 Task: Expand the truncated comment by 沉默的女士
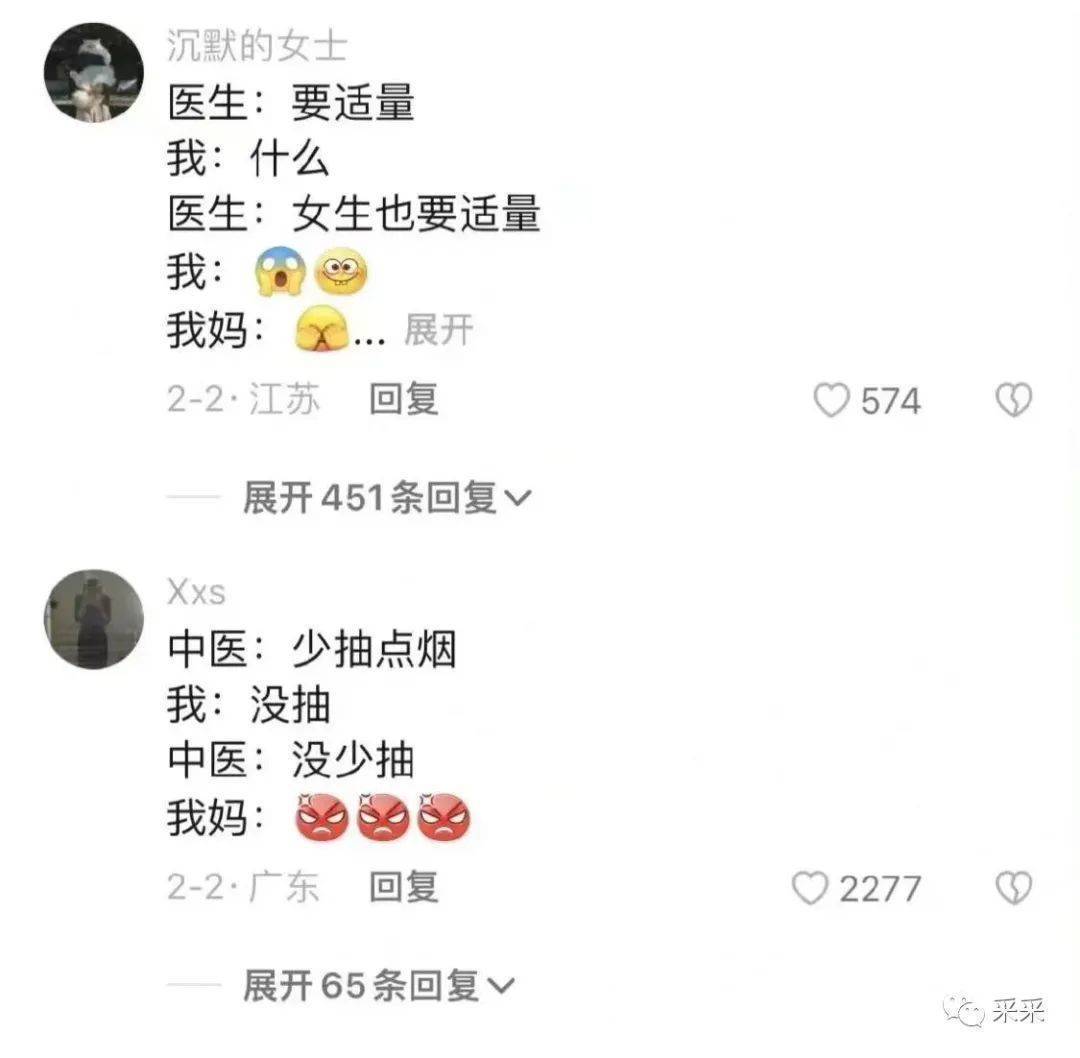pos(438,330)
